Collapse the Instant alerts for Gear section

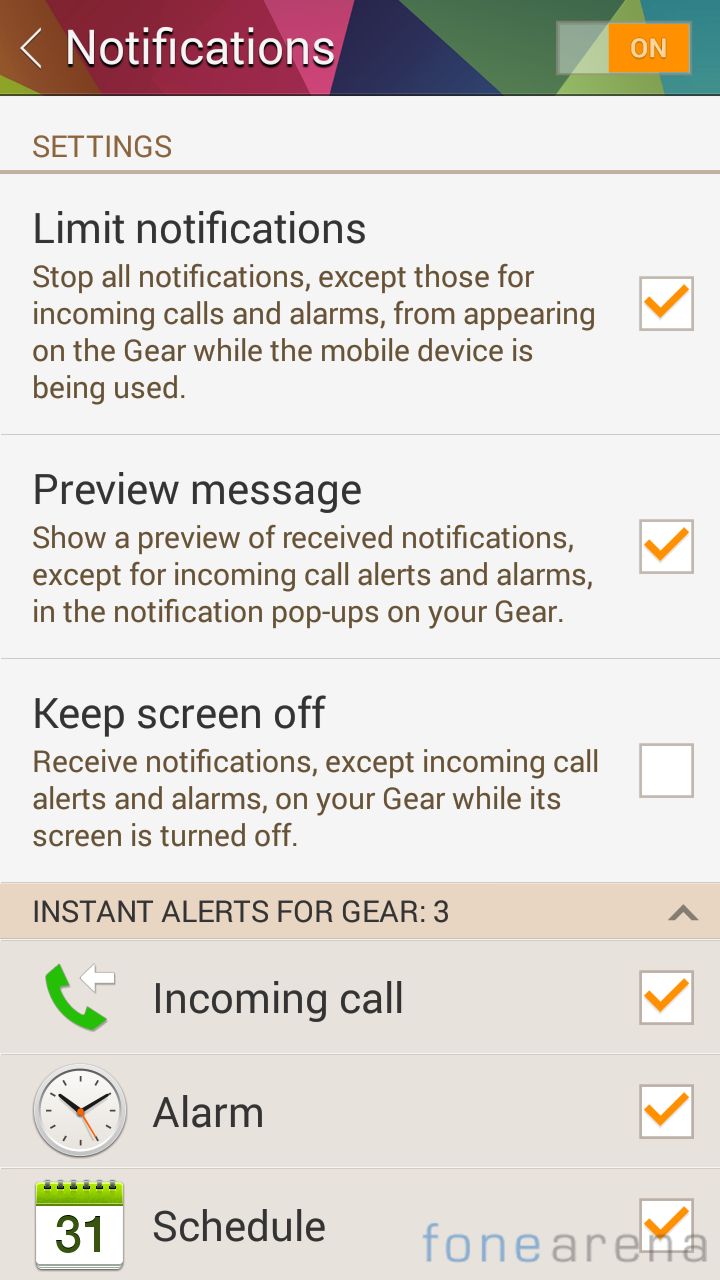683,912
